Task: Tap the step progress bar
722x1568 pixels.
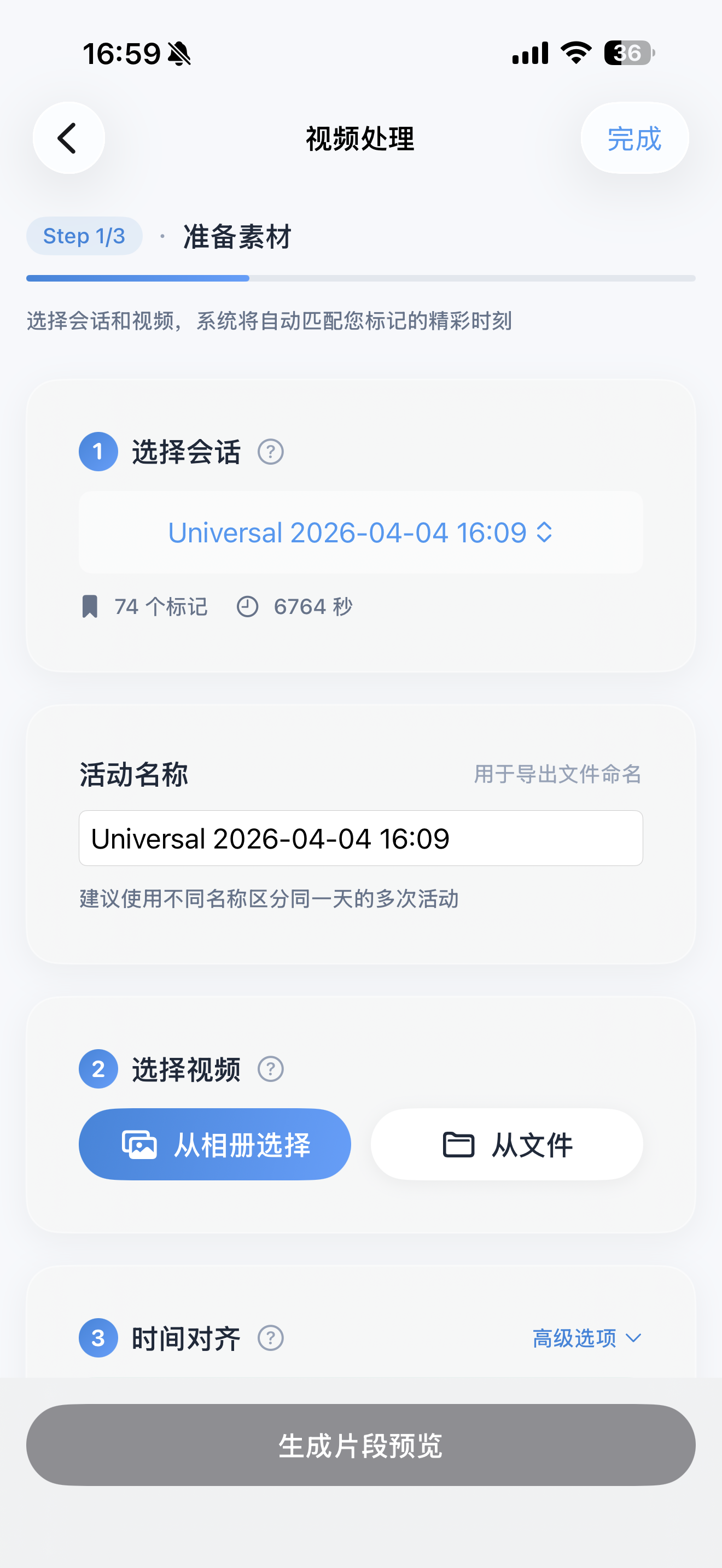Action: 361,278
